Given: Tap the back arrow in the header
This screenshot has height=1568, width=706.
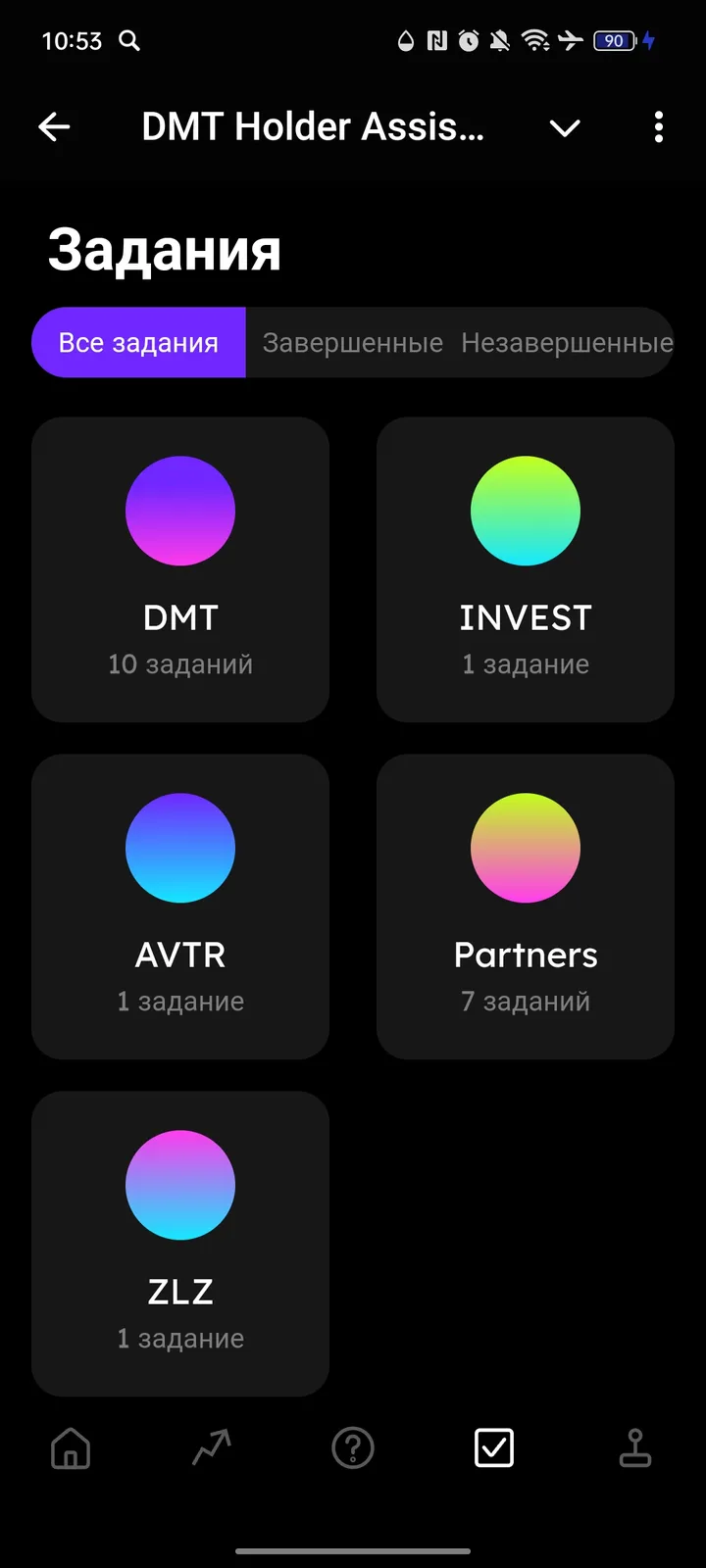Looking at the screenshot, I should (x=55, y=127).
